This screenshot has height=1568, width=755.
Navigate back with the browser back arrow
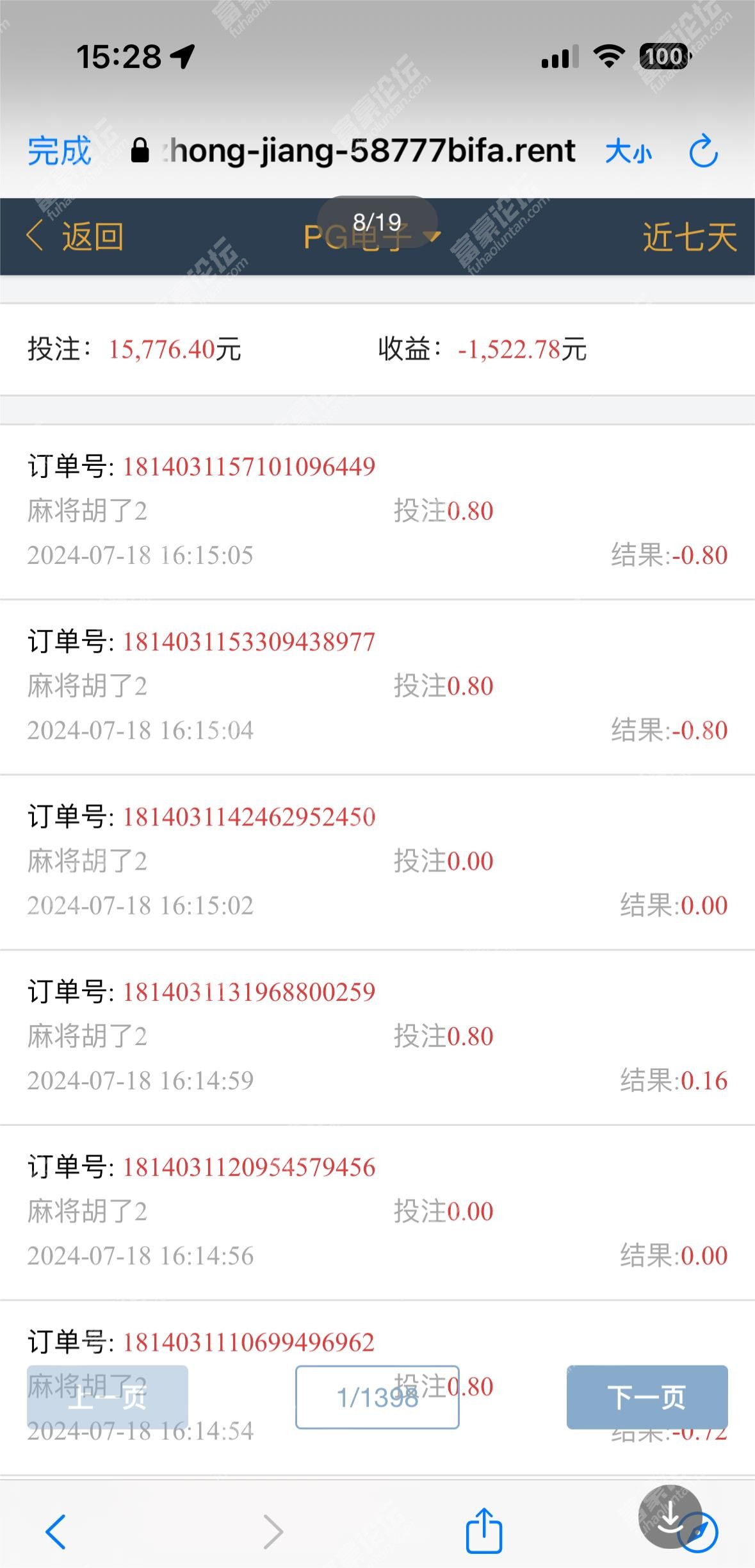click(x=56, y=1531)
